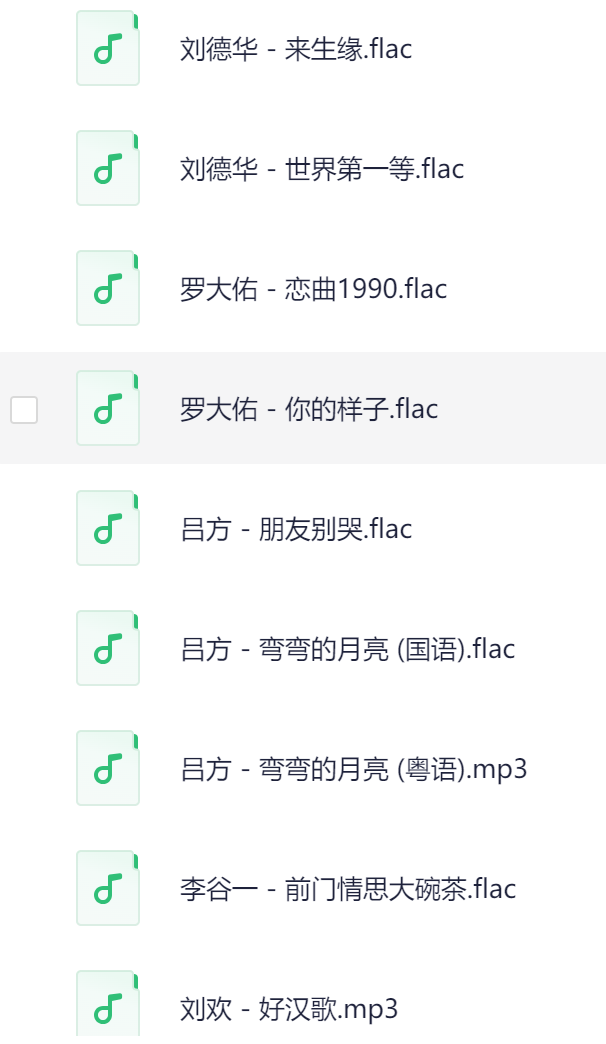Open 罗大佑 - 恋曲1990.flac
606x1044 pixels.
coord(313,289)
